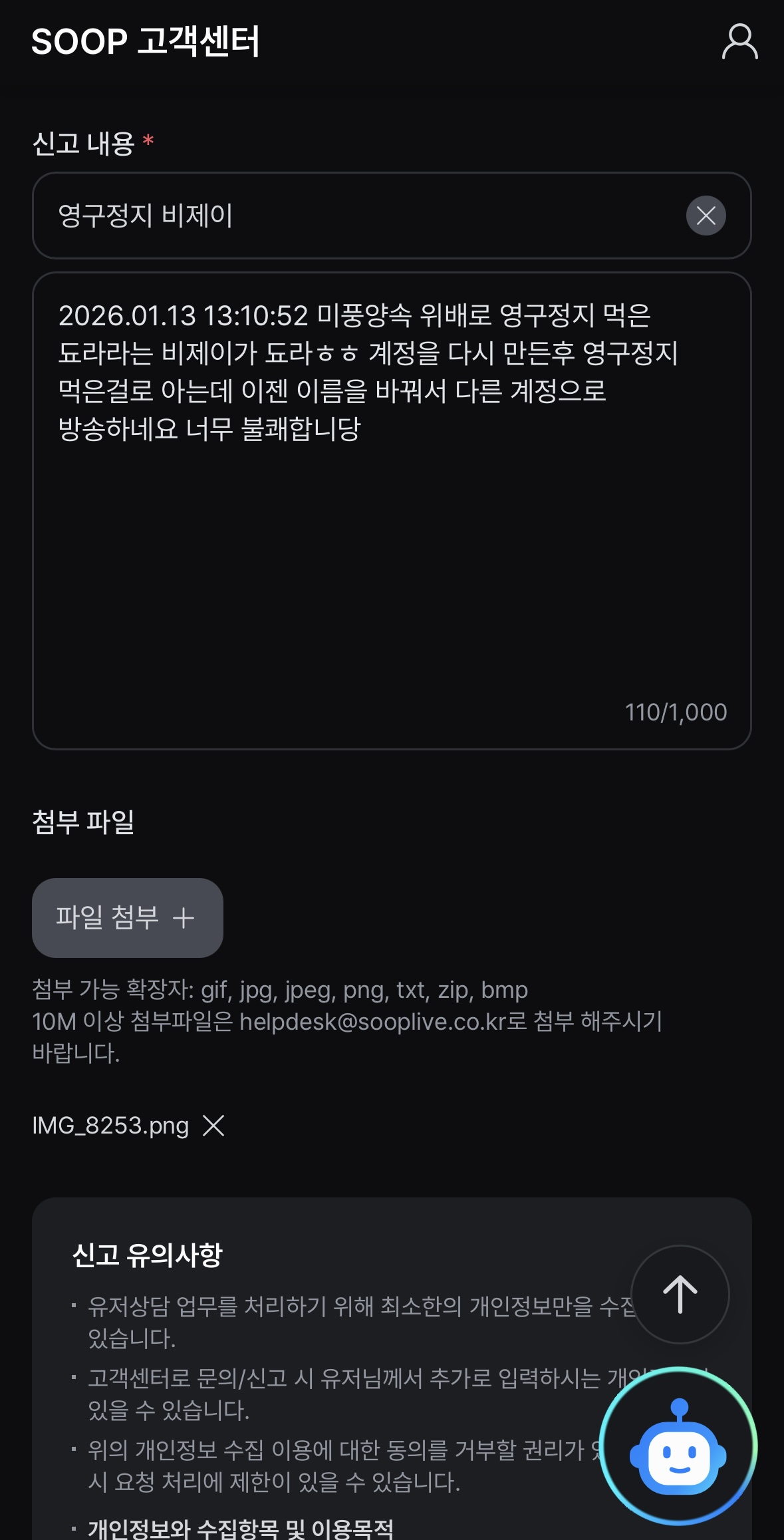Open the SOOP 고객센터 home title

(146, 41)
